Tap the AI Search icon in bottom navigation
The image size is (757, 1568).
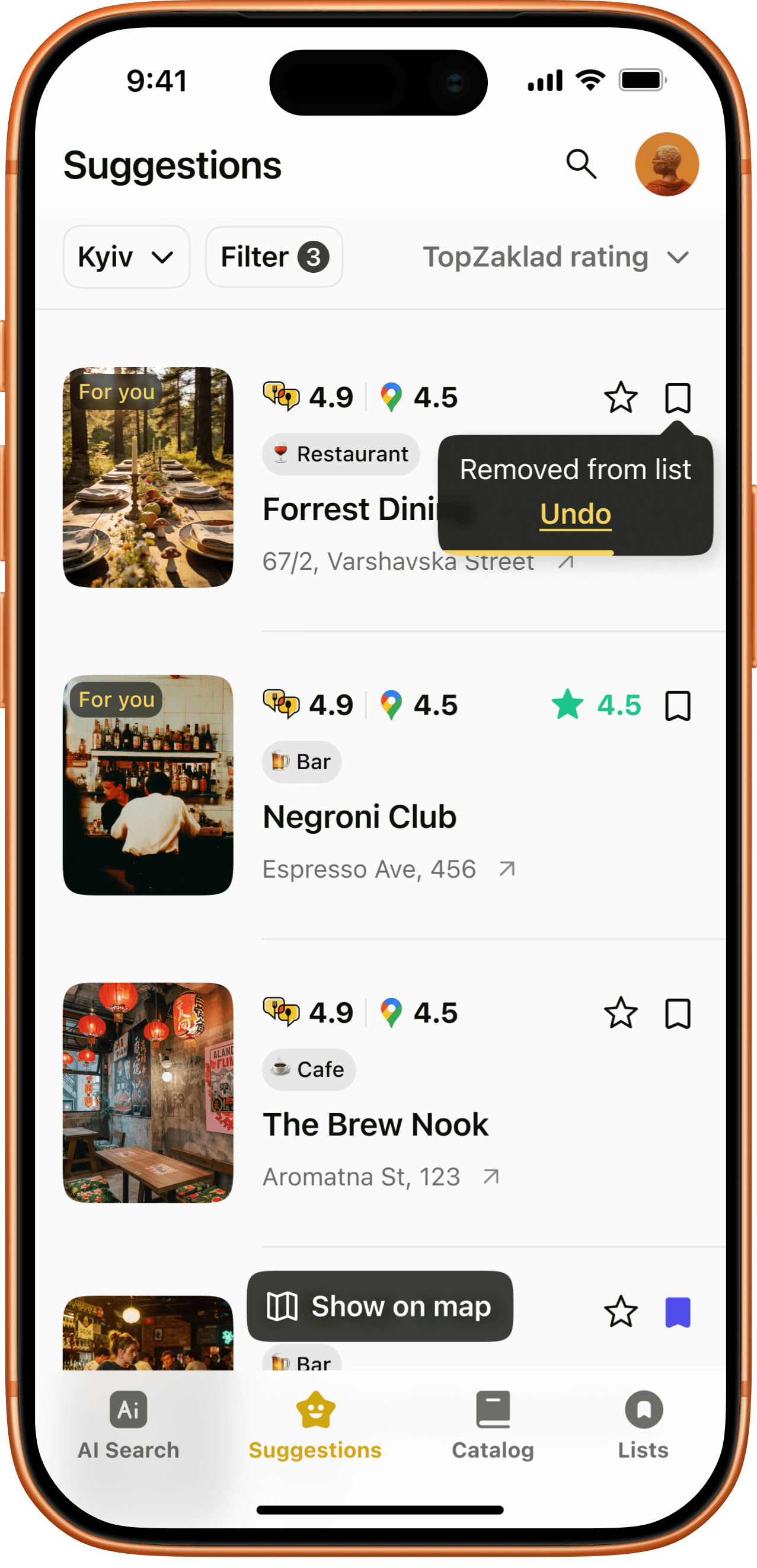[x=127, y=1408]
